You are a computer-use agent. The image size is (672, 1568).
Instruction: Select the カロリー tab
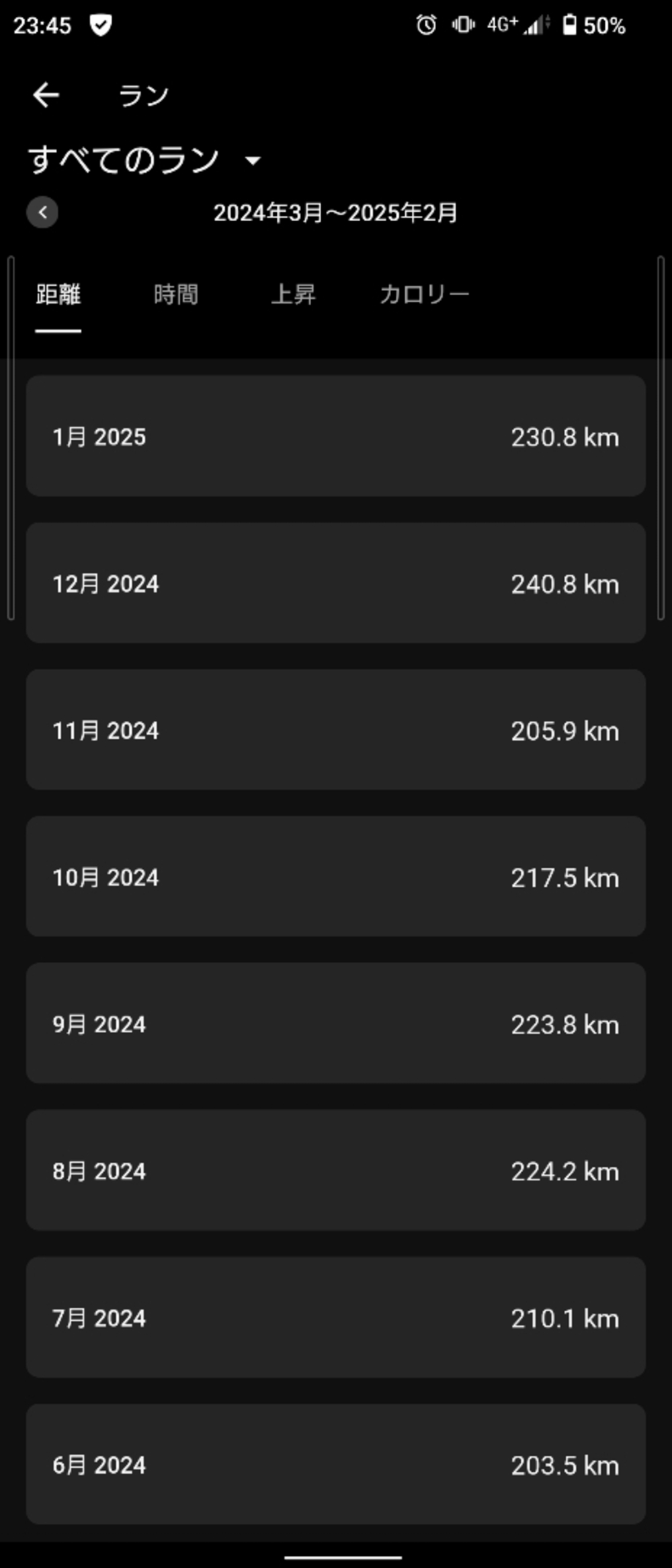point(424,294)
